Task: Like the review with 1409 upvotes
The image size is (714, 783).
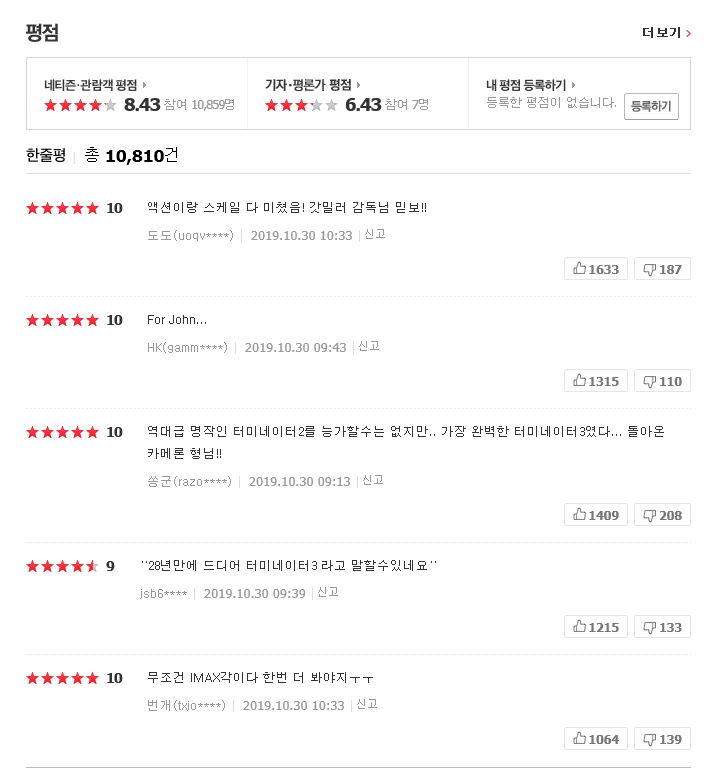Action: point(596,515)
